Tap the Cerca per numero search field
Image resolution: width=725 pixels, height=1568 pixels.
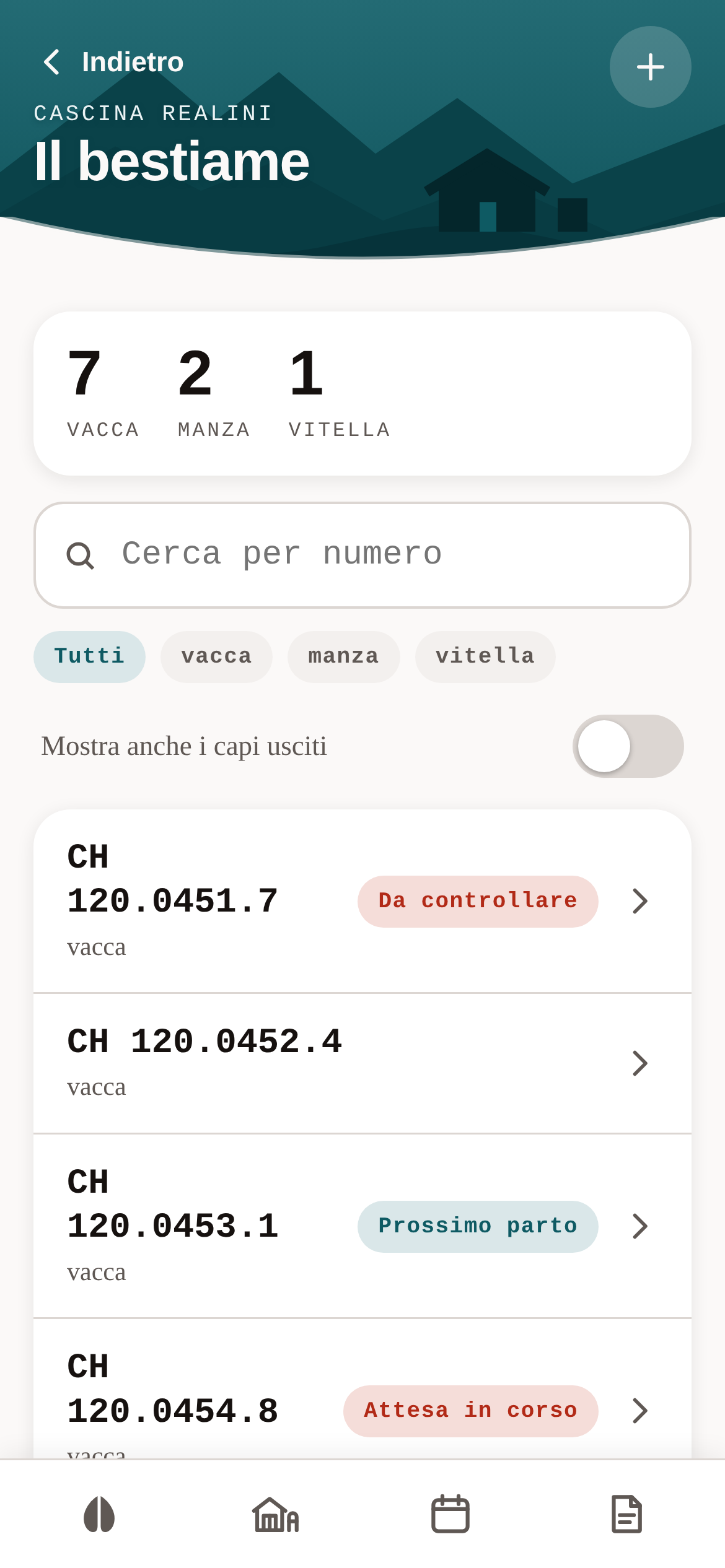point(362,555)
